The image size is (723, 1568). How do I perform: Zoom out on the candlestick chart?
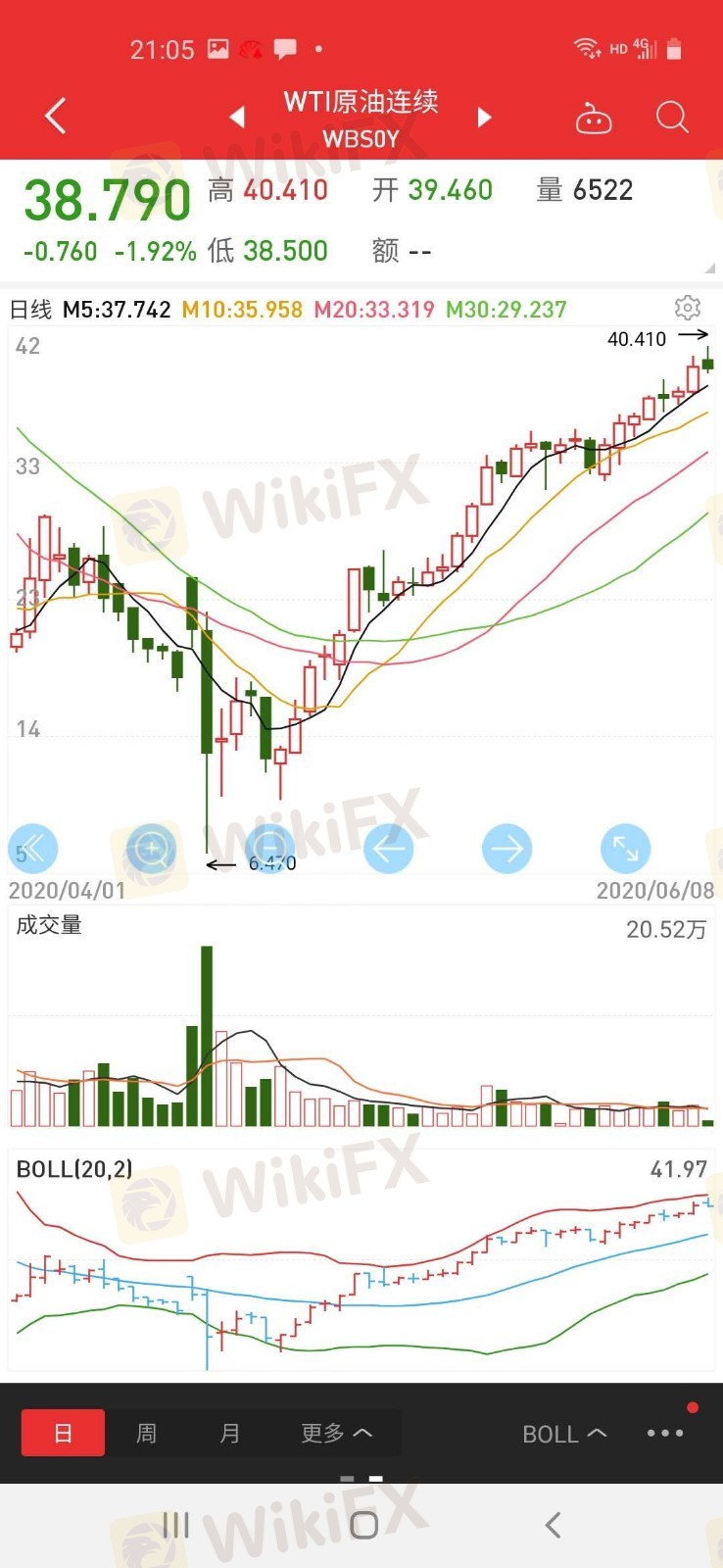point(269,849)
